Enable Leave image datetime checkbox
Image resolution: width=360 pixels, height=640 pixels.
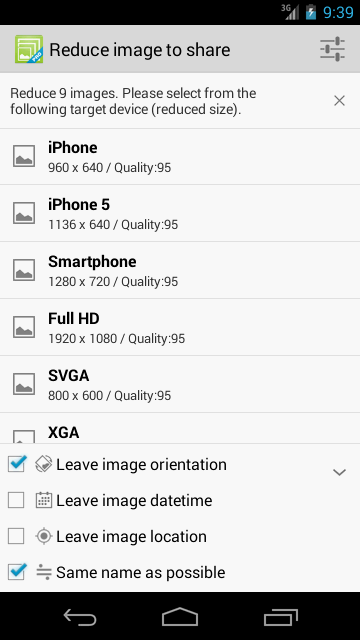[16, 500]
